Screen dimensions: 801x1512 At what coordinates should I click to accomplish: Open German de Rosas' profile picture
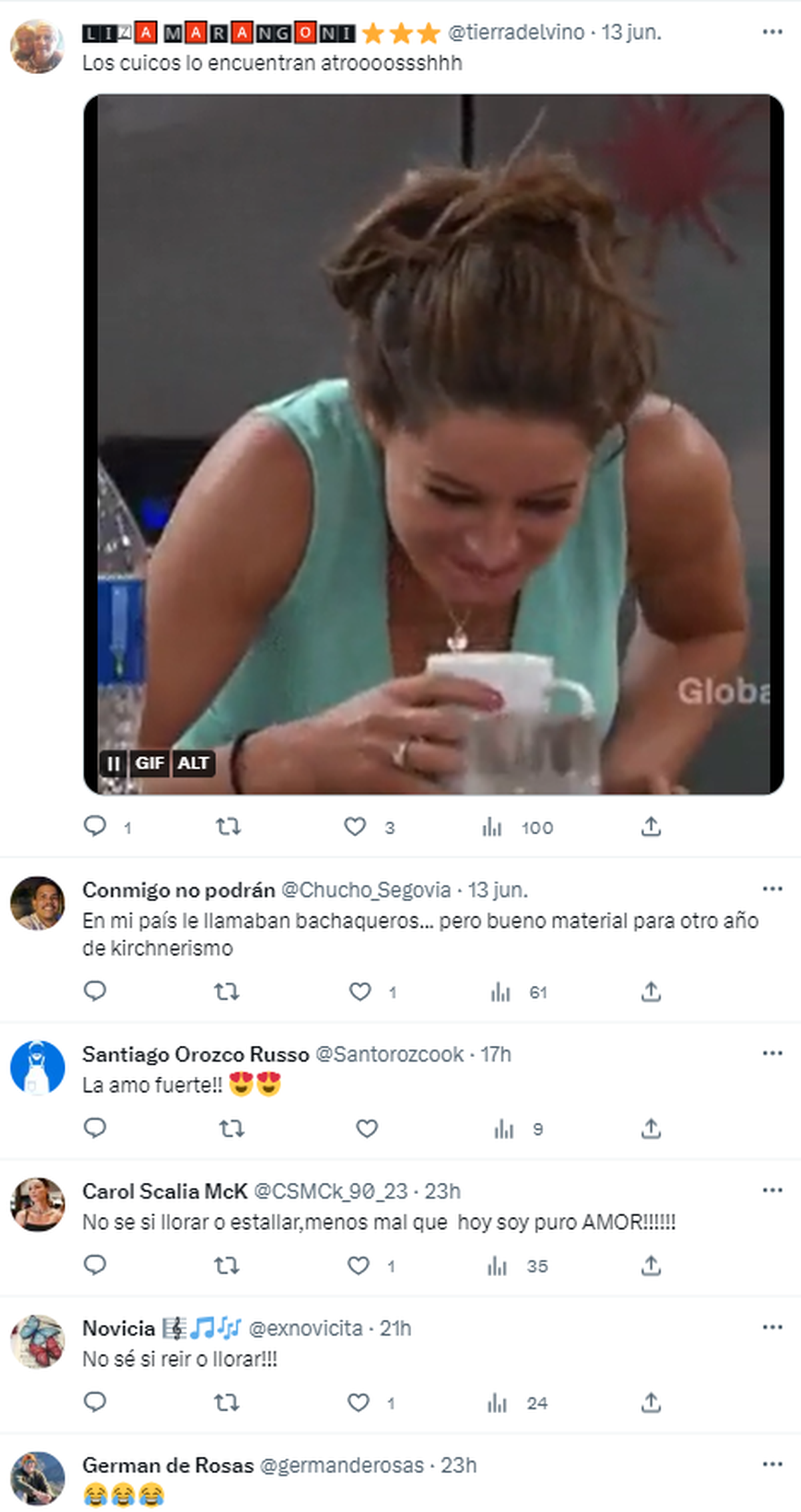pos(37,1478)
